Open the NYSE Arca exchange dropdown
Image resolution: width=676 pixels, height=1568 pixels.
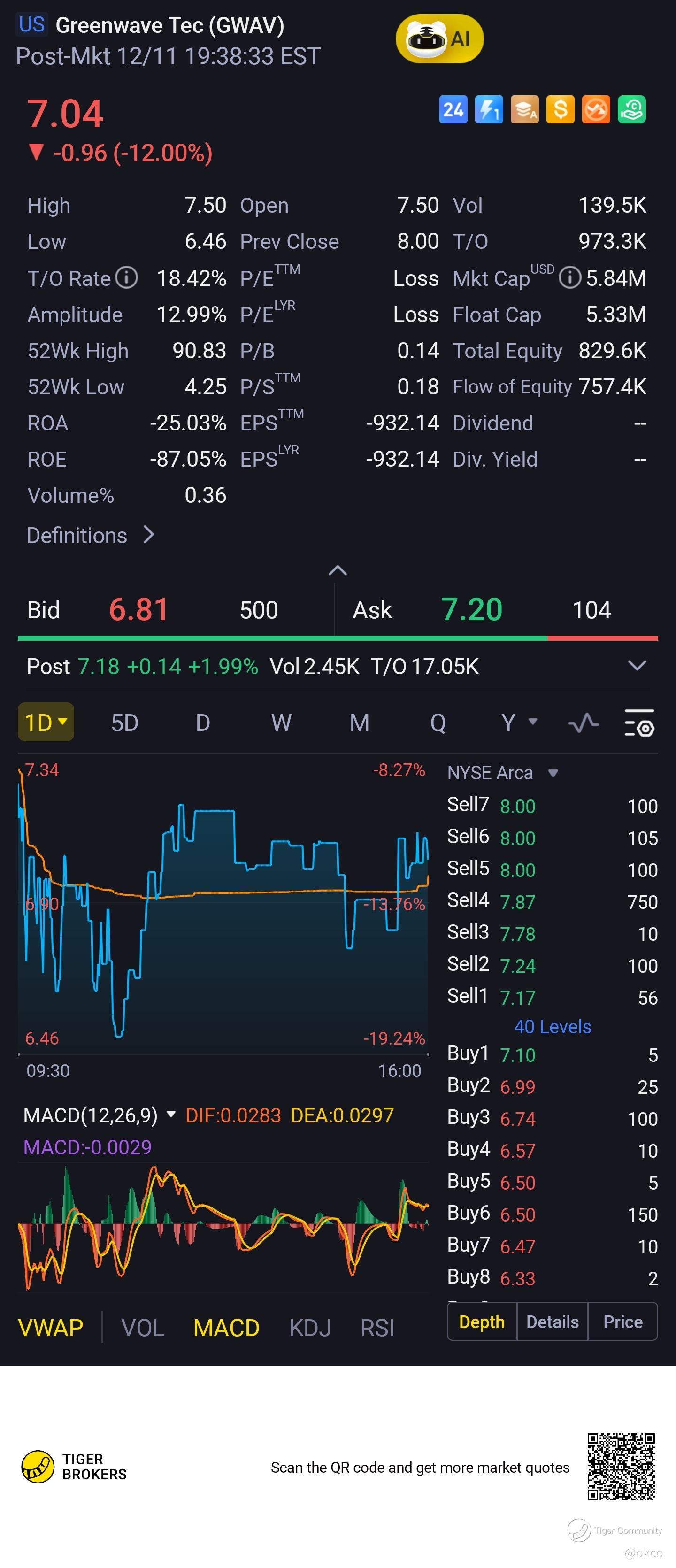click(x=503, y=773)
